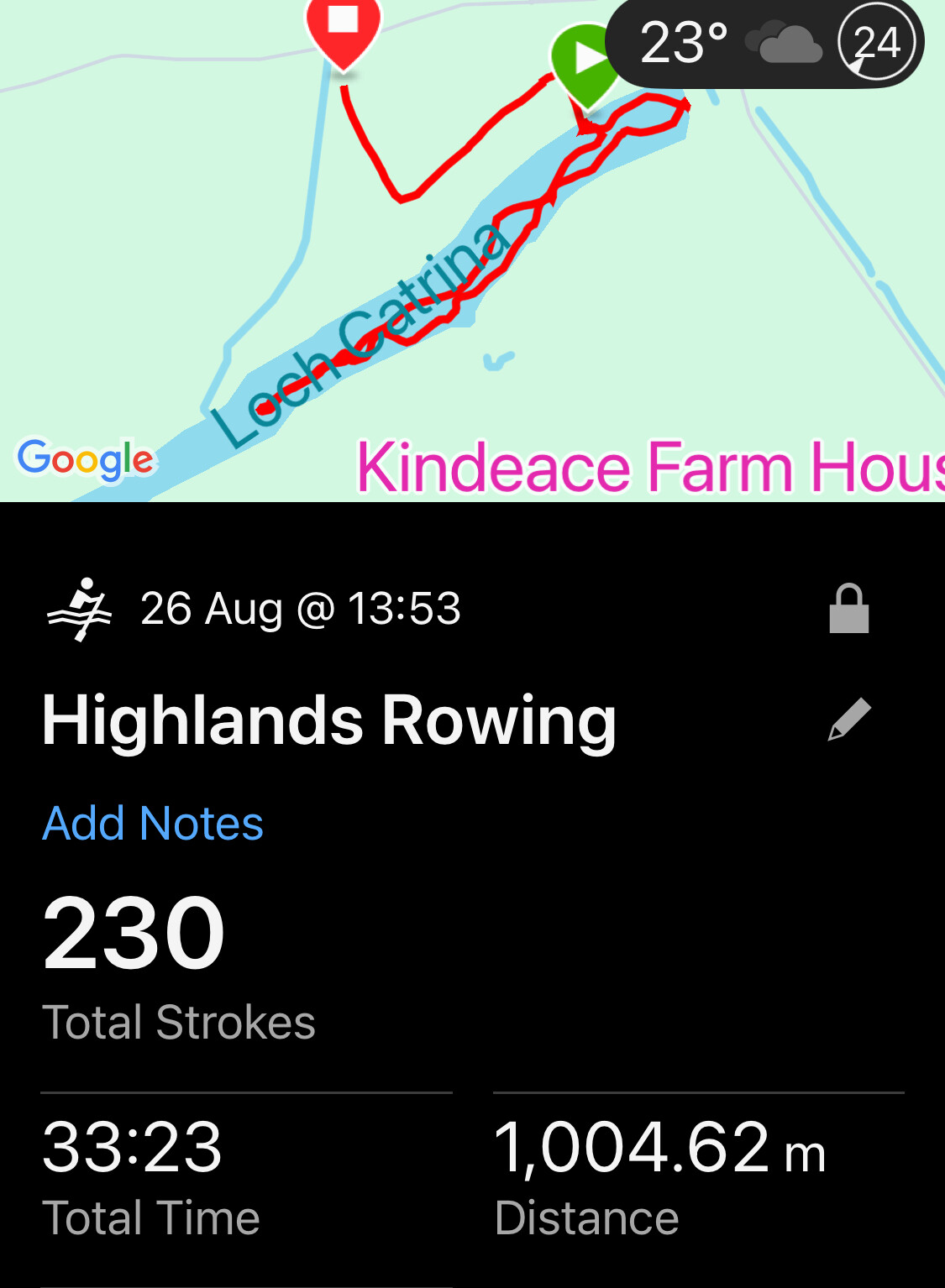Open the weather details badge

(x=764, y=43)
